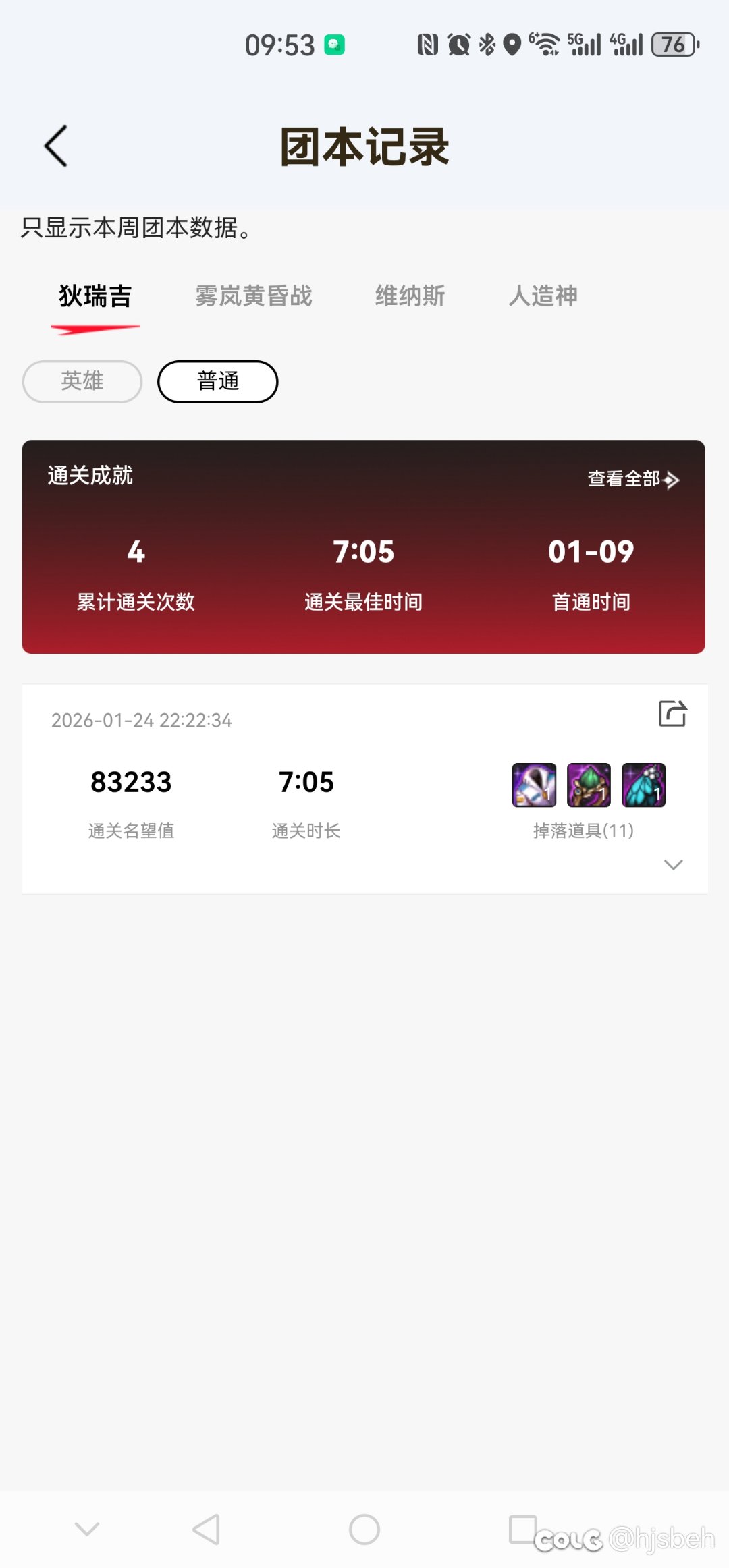Image resolution: width=729 pixels, height=1568 pixels.
Task: Switch to the 人造神 tab
Action: [543, 296]
